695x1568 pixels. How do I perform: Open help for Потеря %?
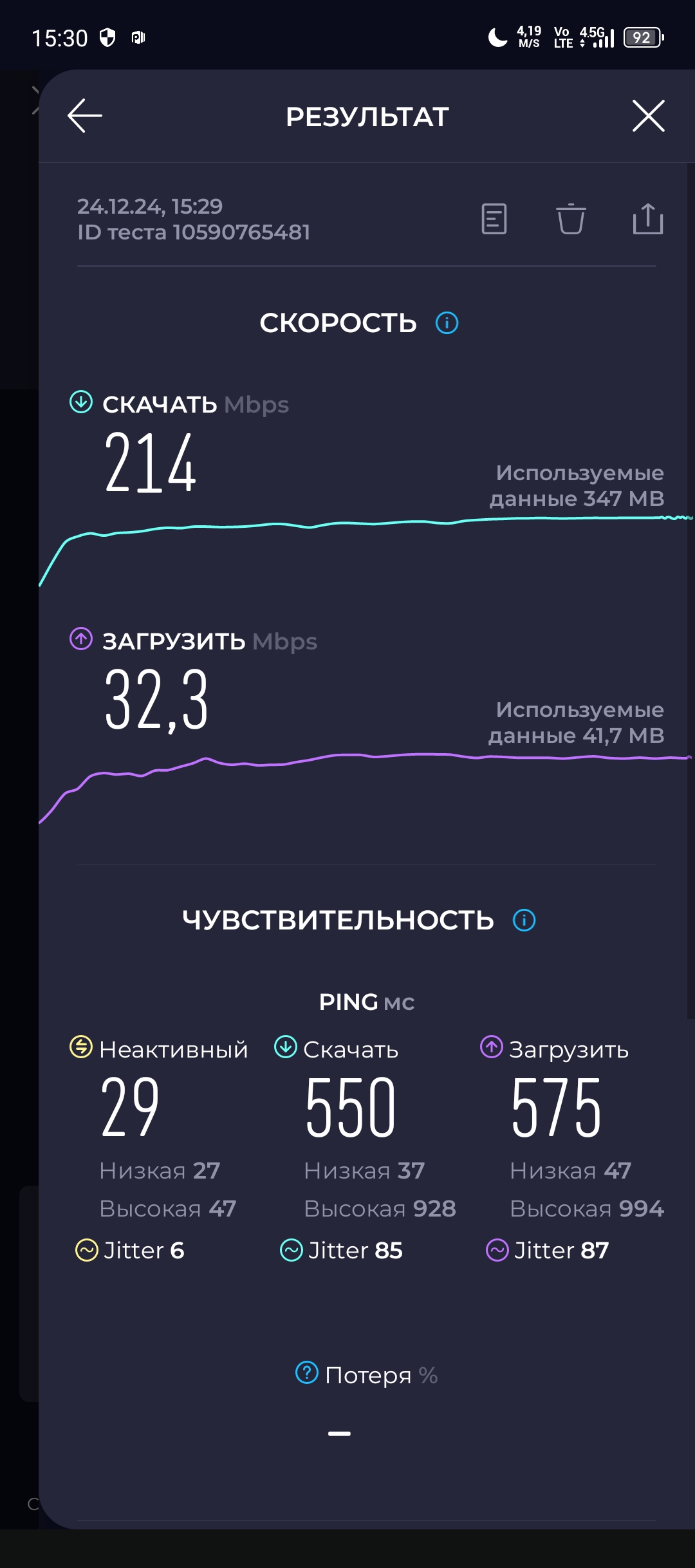click(x=307, y=1373)
